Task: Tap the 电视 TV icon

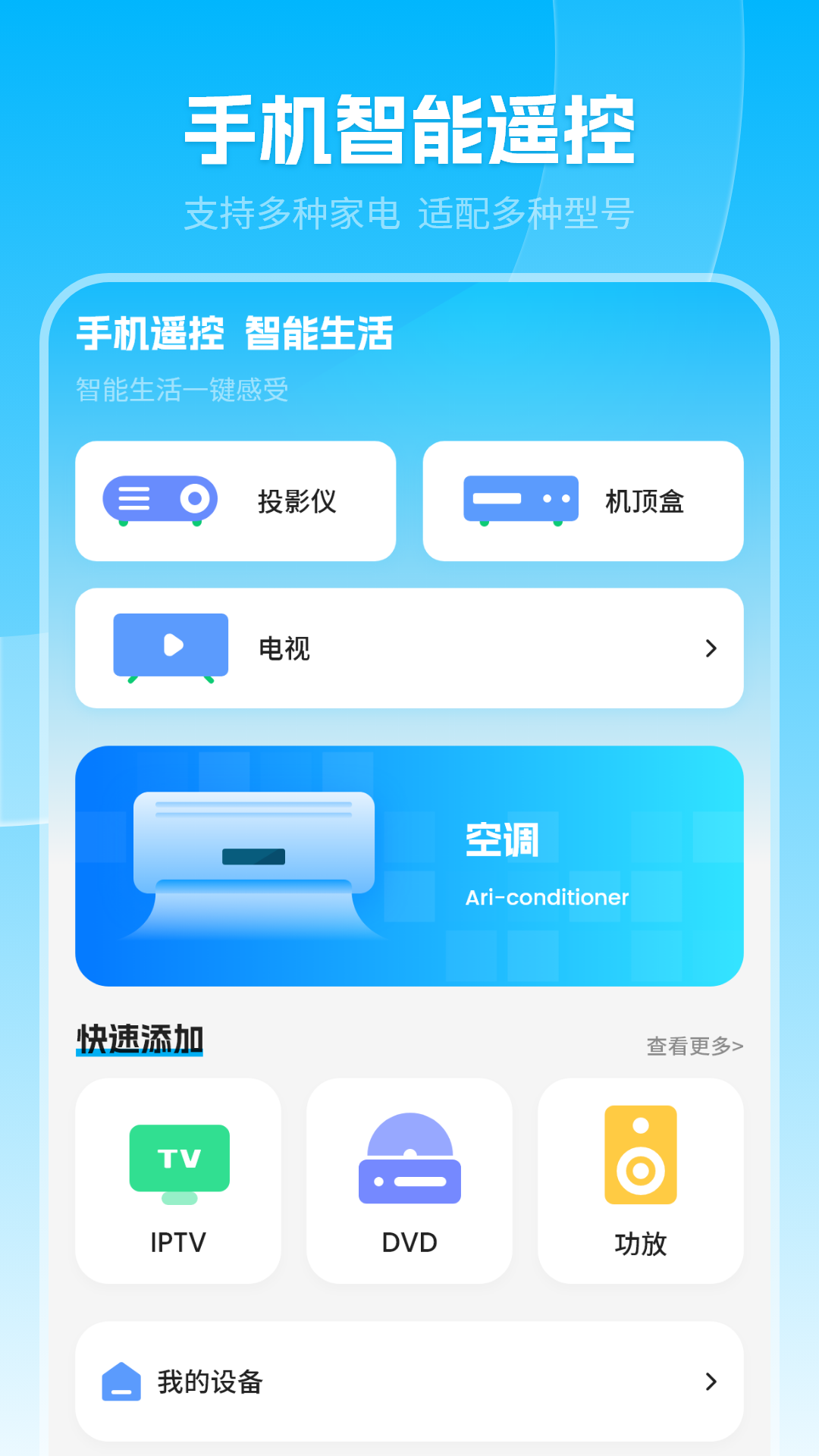Action: point(171,645)
